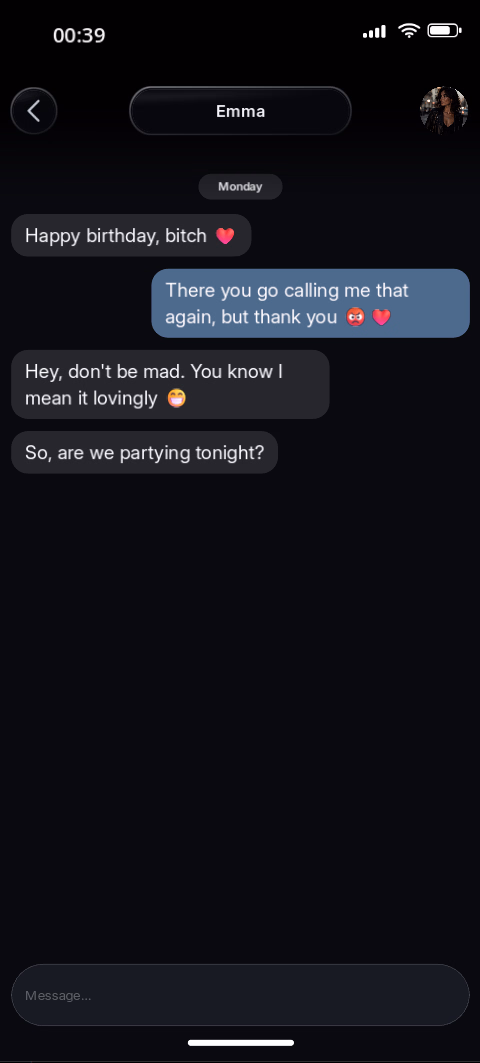
Task: Go back using the arrow button
Action: pyautogui.click(x=34, y=111)
